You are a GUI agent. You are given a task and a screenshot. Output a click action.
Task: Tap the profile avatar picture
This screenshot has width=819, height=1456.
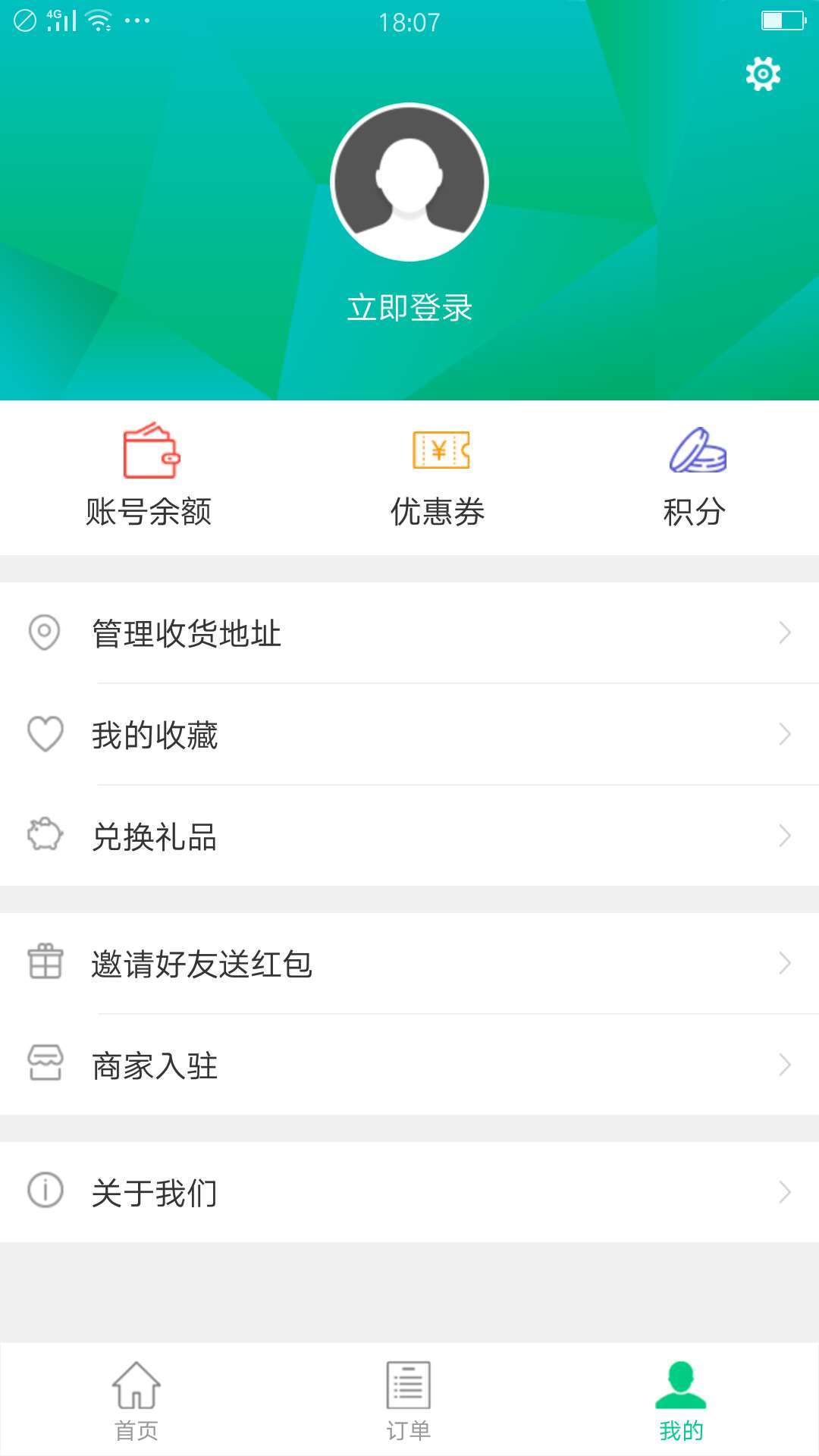click(x=409, y=182)
